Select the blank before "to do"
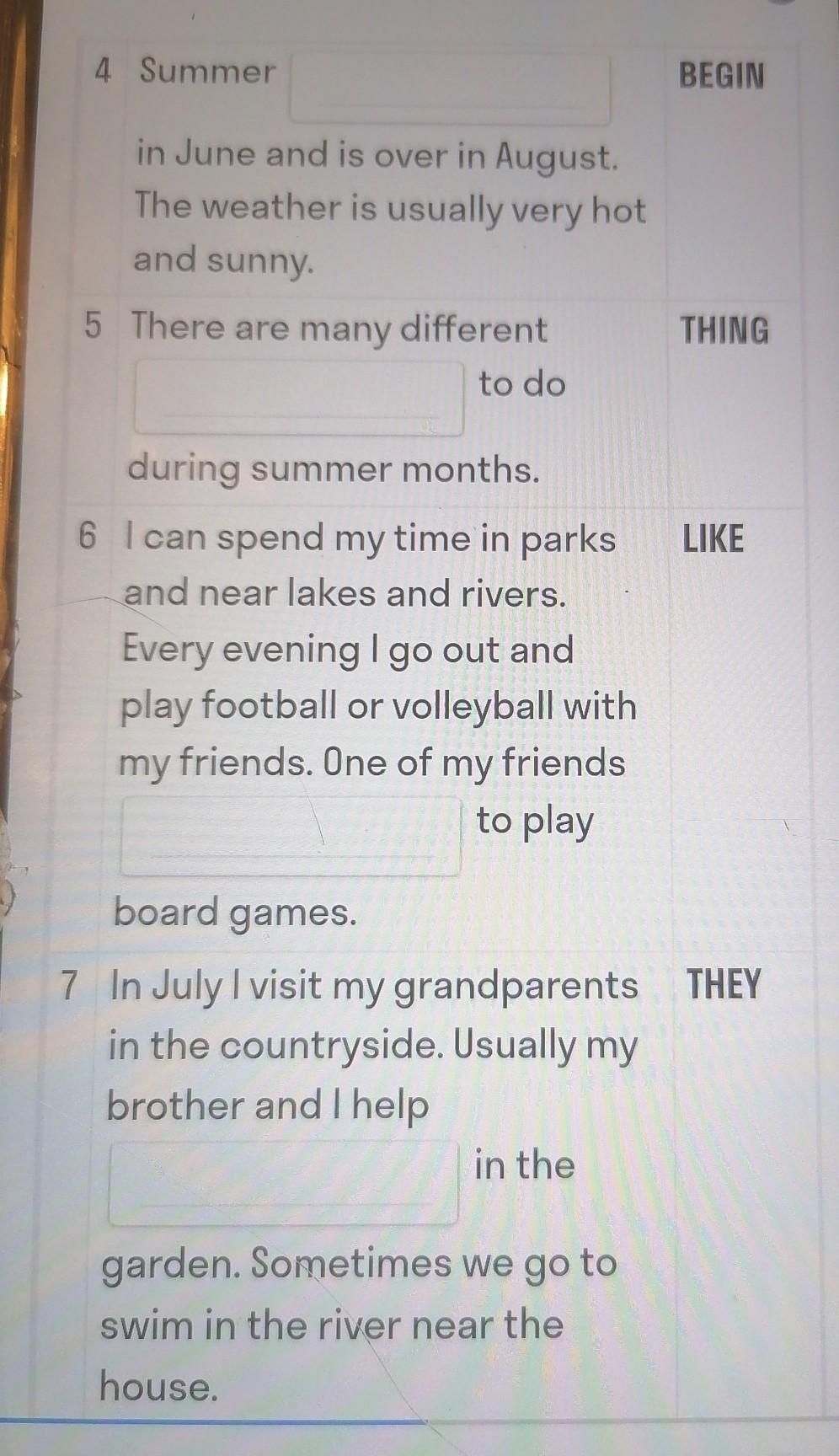This screenshot has width=839, height=1456. click(x=299, y=399)
